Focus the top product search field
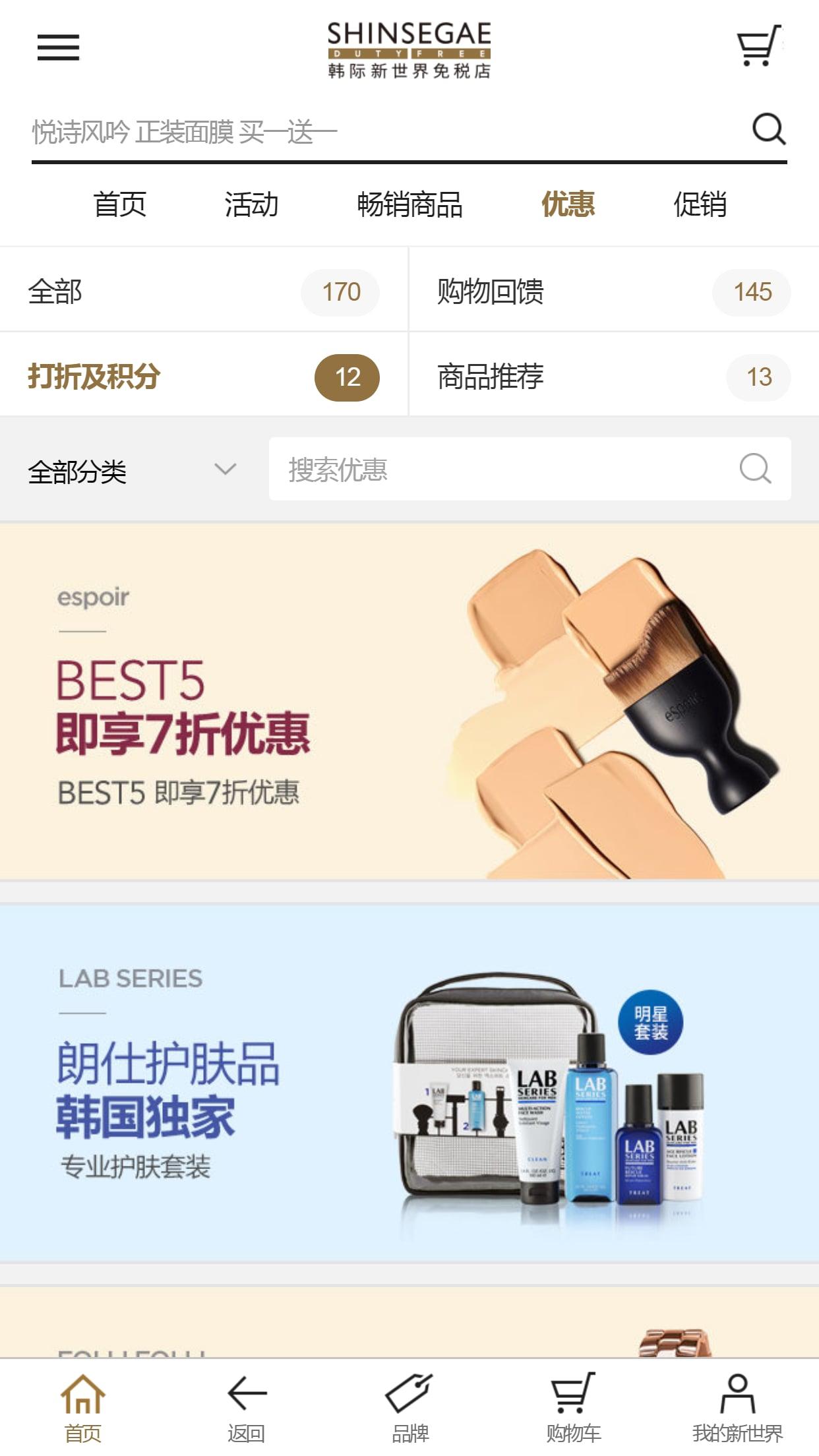 point(382,132)
